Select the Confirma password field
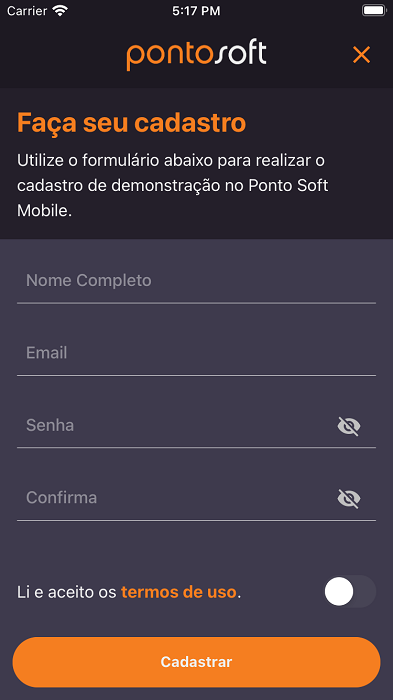Image resolution: width=393 pixels, height=700 pixels. point(174,498)
